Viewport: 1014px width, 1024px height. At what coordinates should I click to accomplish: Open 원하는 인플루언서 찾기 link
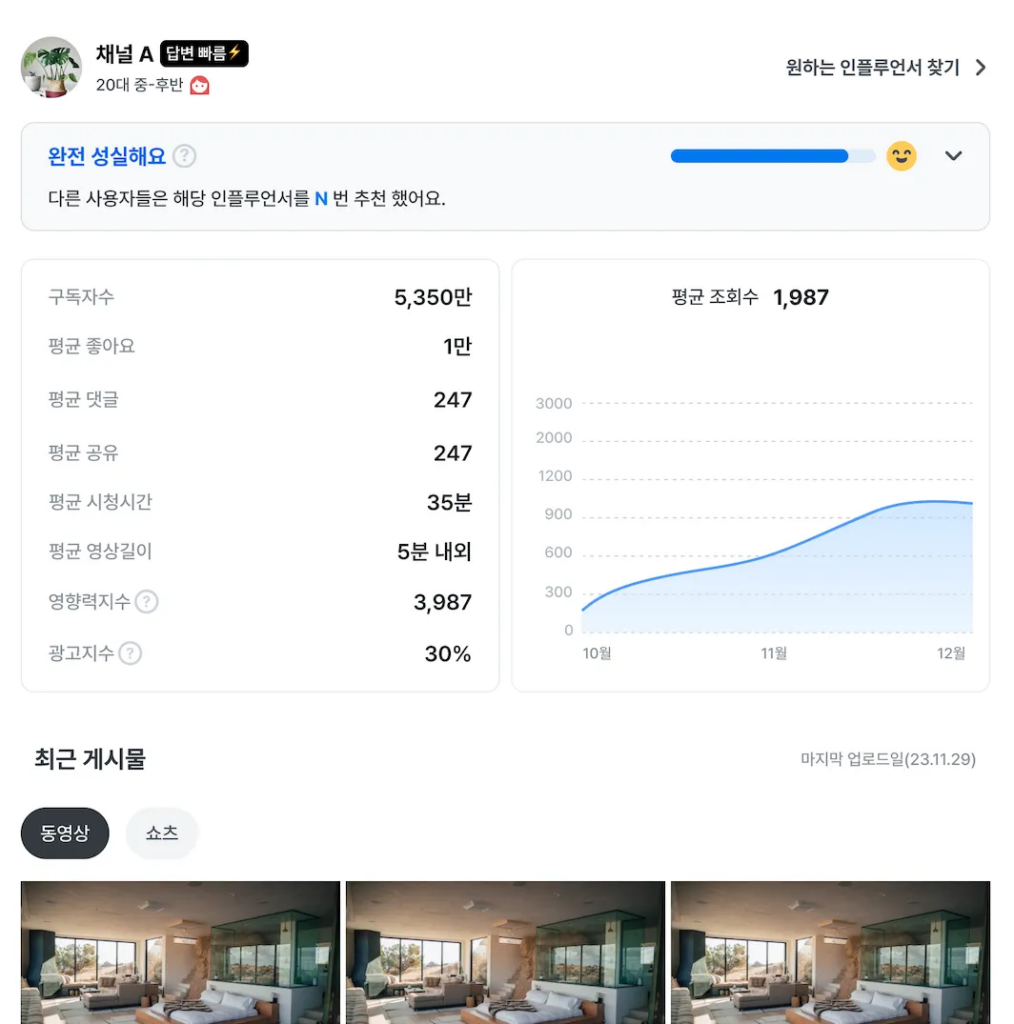(886, 68)
